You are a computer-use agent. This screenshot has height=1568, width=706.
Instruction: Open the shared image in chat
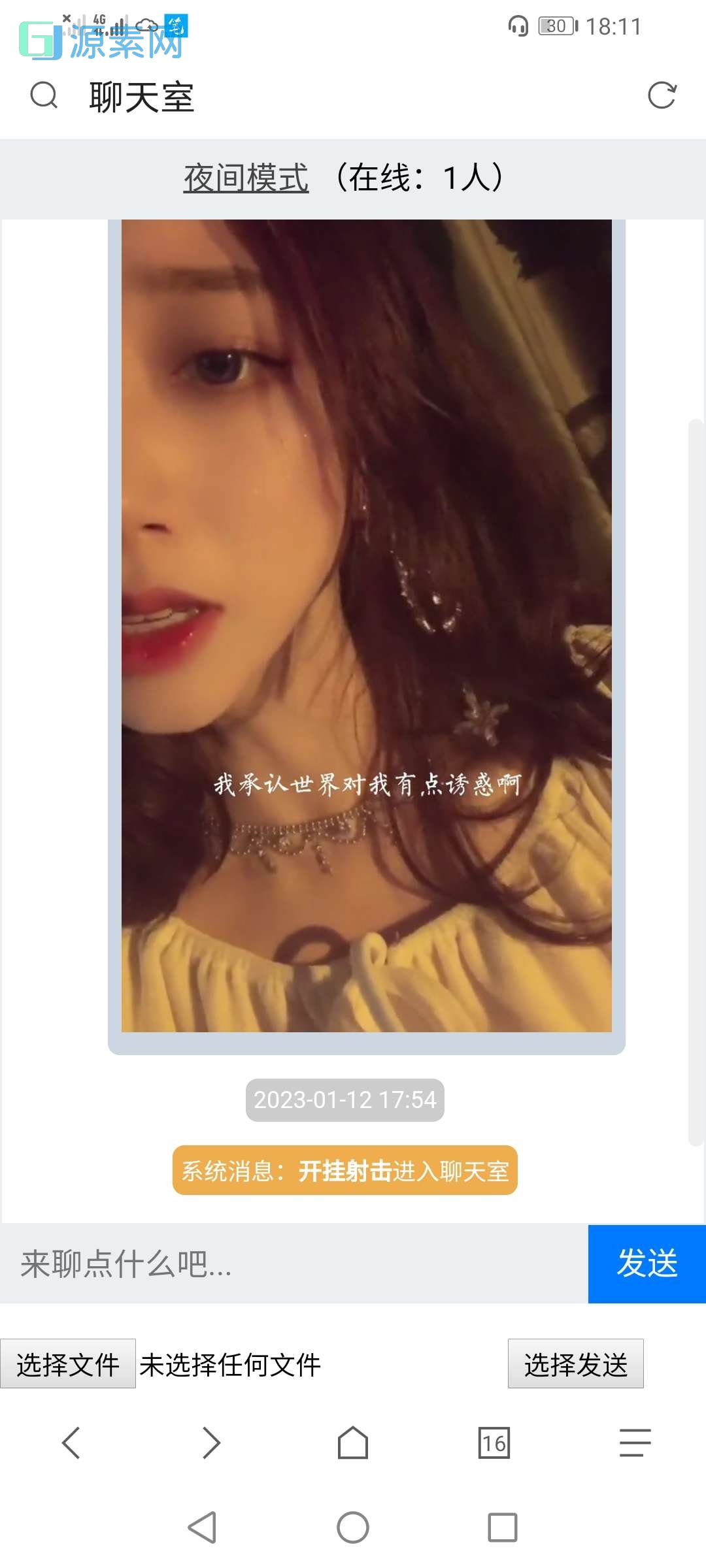click(x=366, y=626)
